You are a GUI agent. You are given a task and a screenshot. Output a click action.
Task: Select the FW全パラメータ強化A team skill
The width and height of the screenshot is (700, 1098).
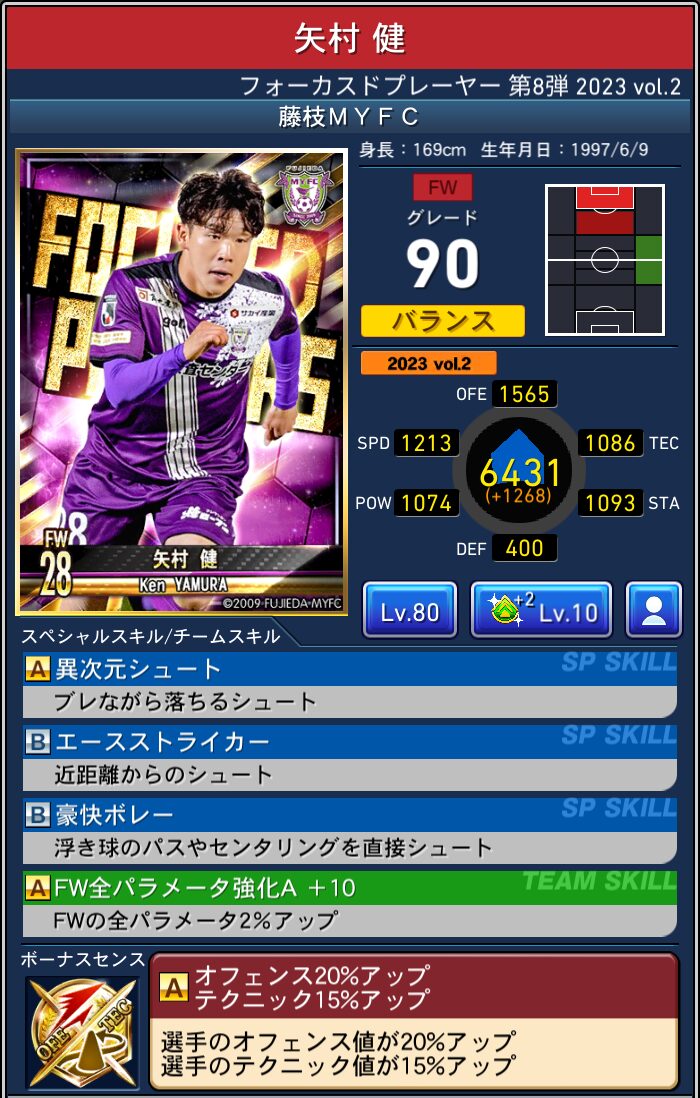(350, 904)
